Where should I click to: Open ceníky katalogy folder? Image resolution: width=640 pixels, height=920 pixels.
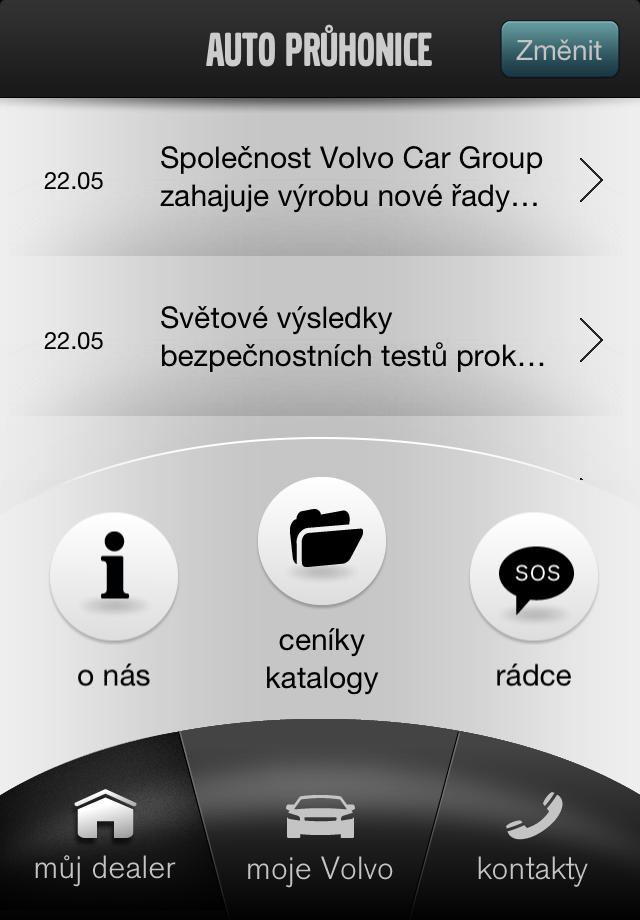322,541
